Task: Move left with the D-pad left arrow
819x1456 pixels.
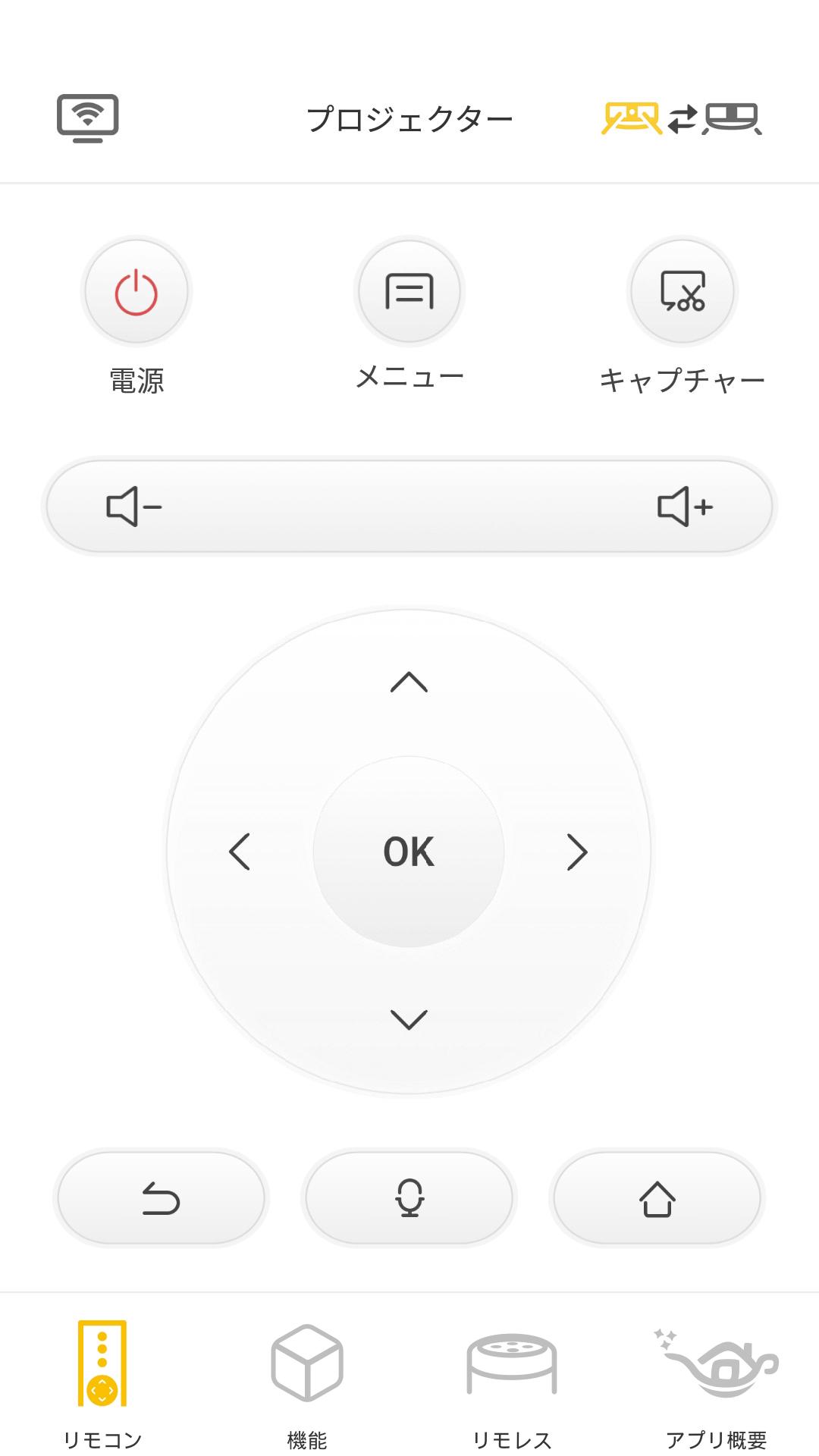Action: pyautogui.click(x=240, y=852)
